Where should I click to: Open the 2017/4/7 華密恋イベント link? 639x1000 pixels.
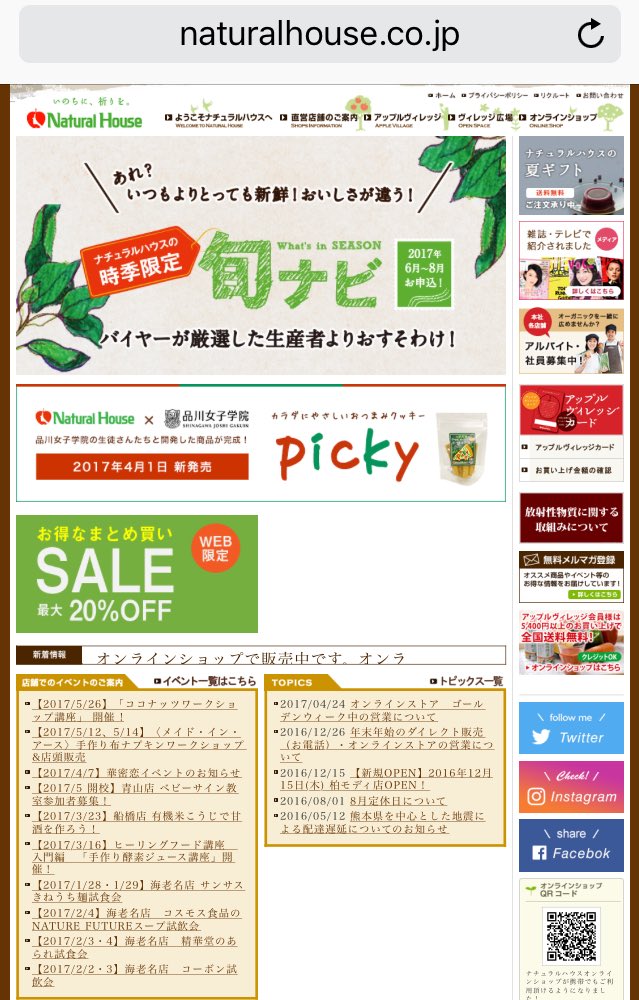(x=134, y=773)
